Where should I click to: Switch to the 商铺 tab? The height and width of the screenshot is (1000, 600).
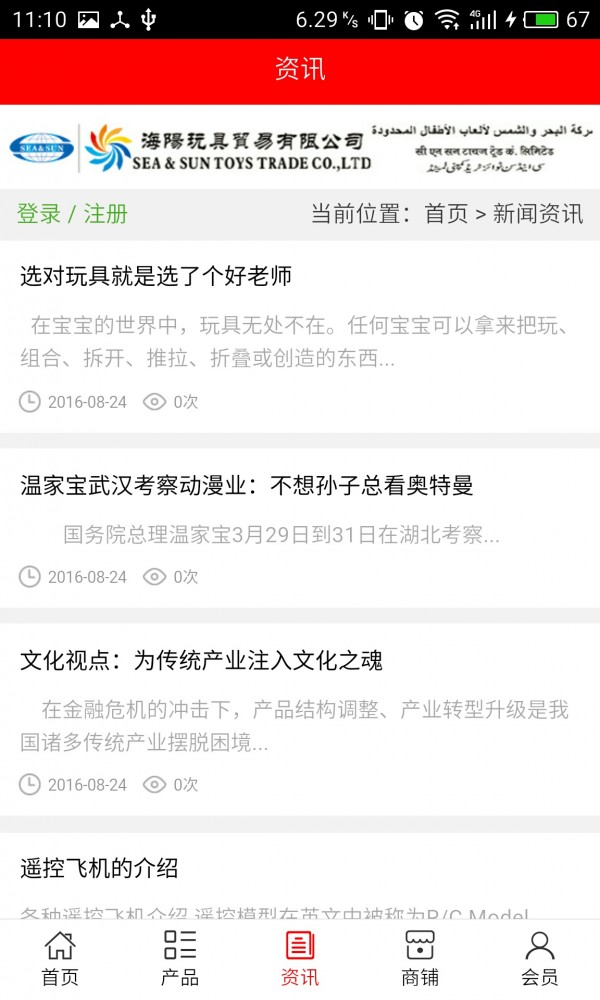[420, 958]
